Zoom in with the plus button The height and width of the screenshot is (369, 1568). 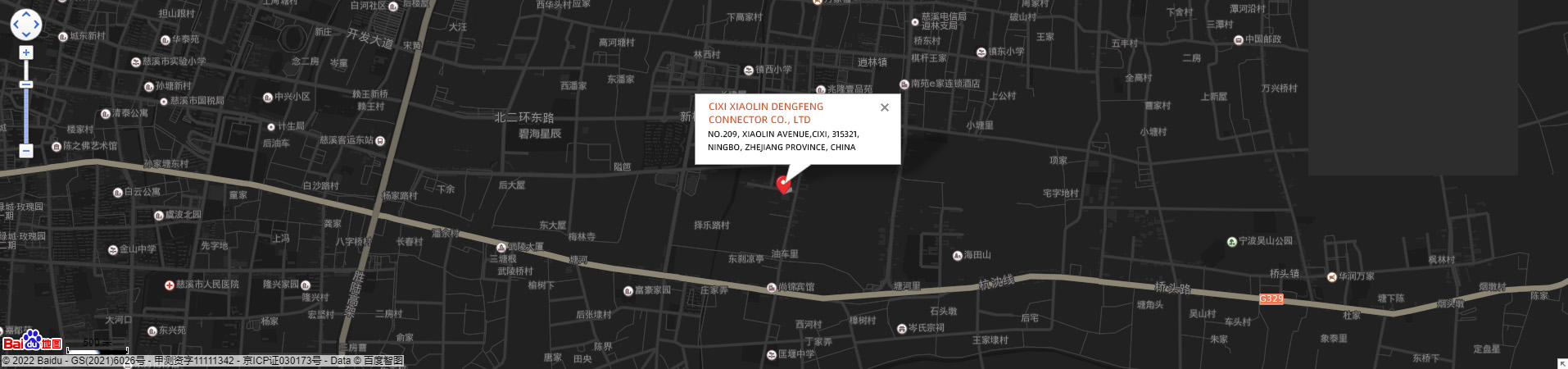tap(26, 52)
